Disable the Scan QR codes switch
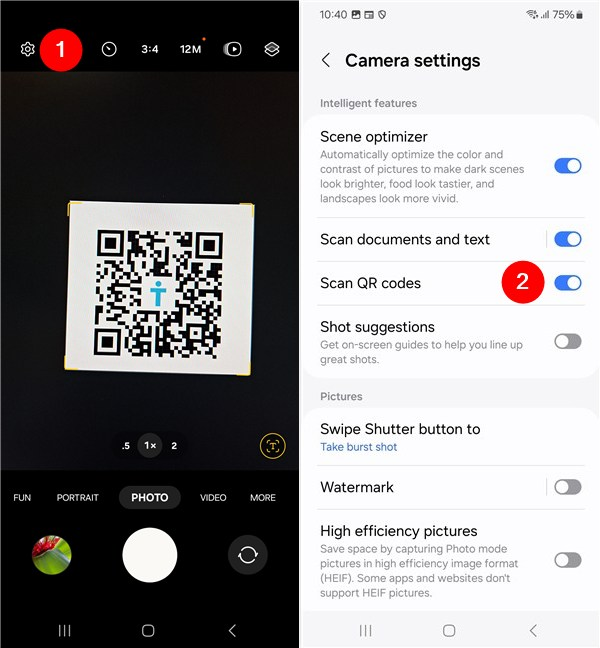The height and width of the screenshot is (648, 600). [x=567, y=283]
